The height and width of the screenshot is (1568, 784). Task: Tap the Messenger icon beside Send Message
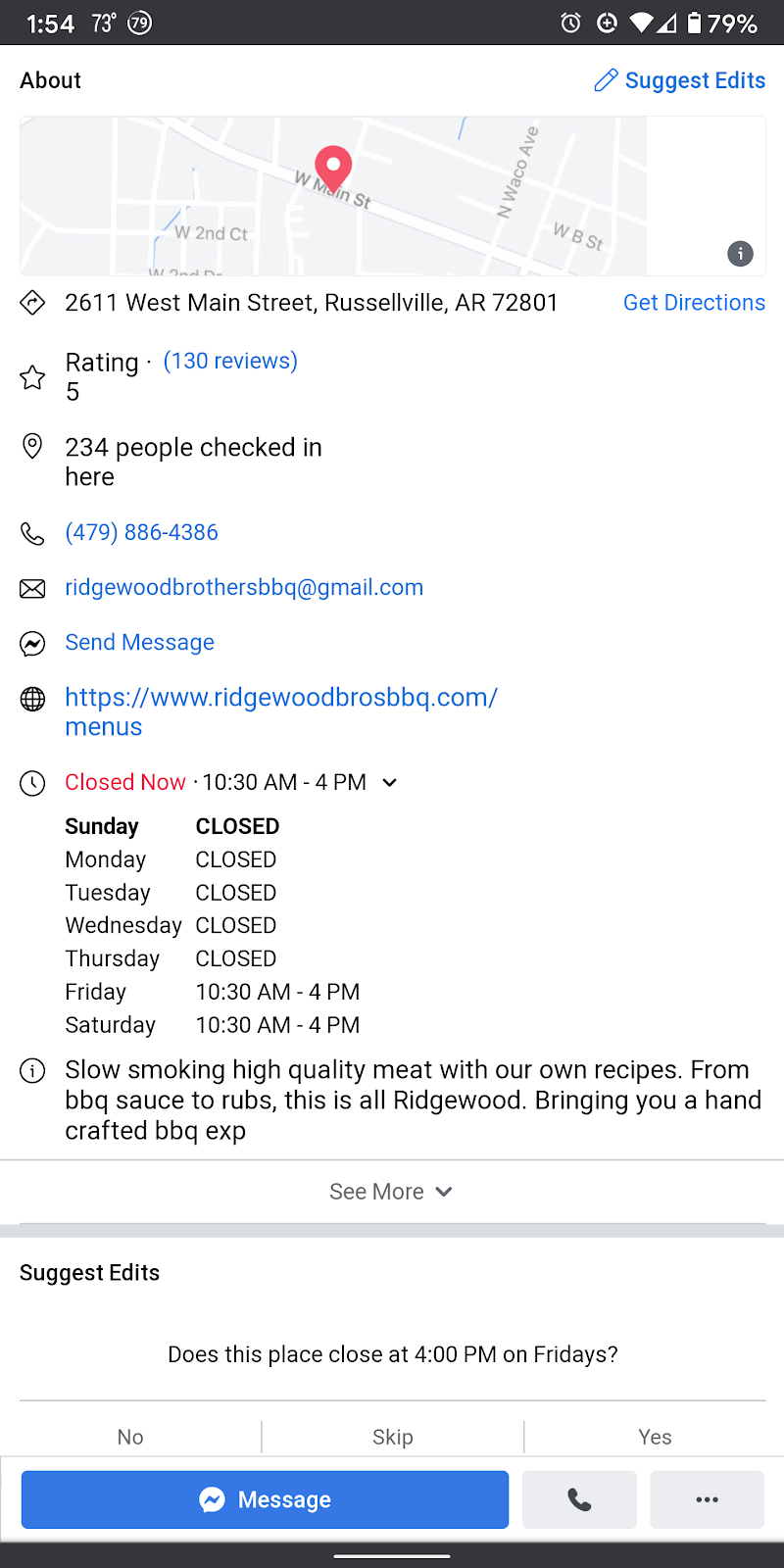coord(32,643)
